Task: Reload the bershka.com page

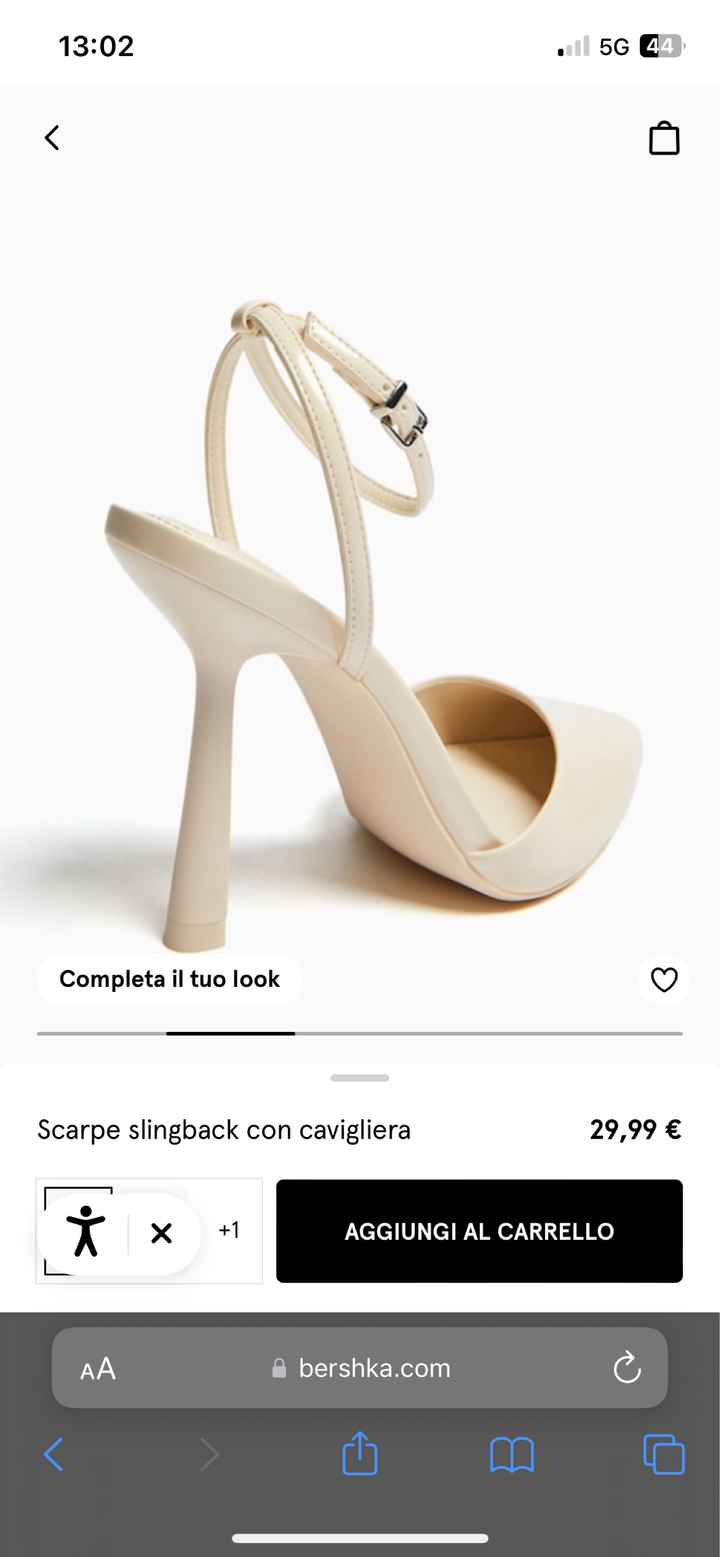Action: (626, 1367)
